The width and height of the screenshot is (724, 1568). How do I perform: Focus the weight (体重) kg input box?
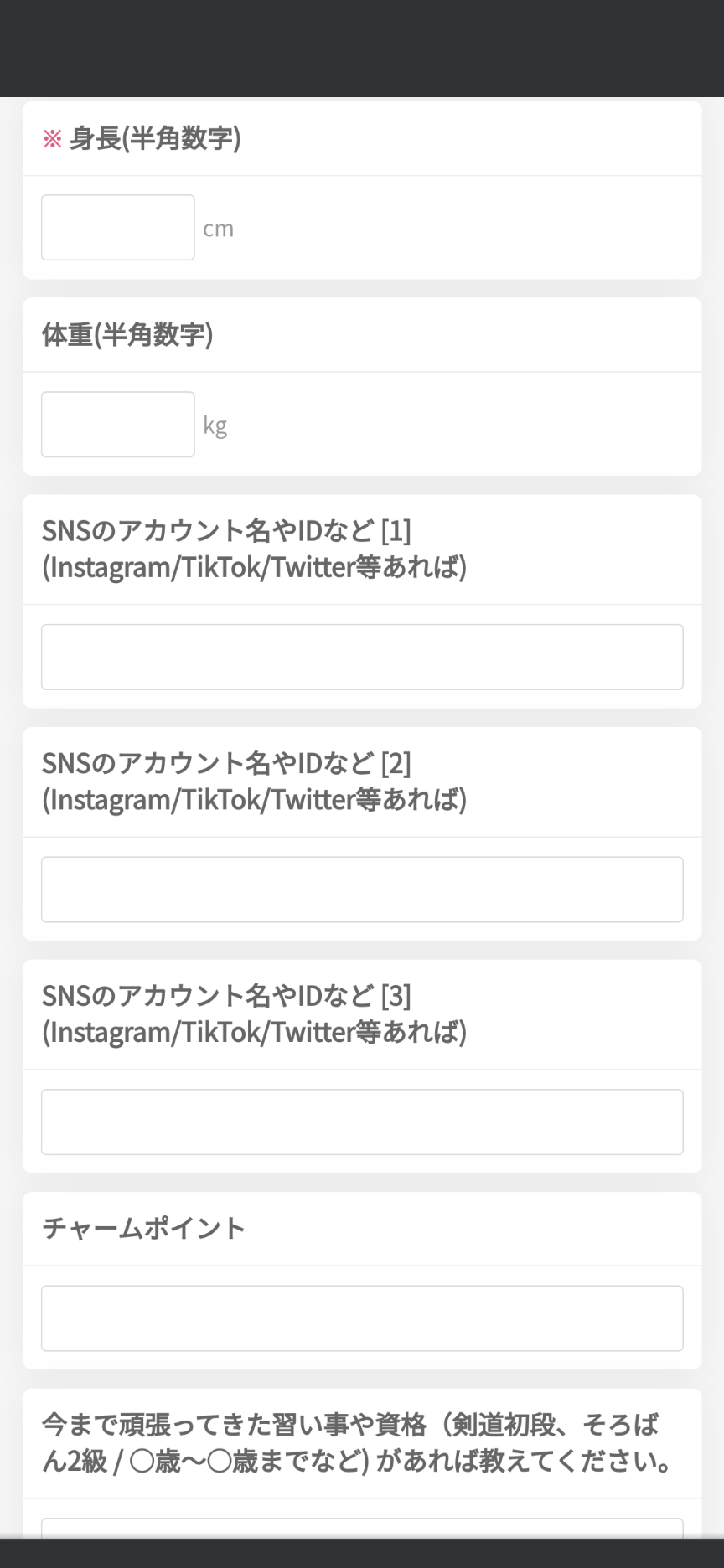(x=118, y=425)
